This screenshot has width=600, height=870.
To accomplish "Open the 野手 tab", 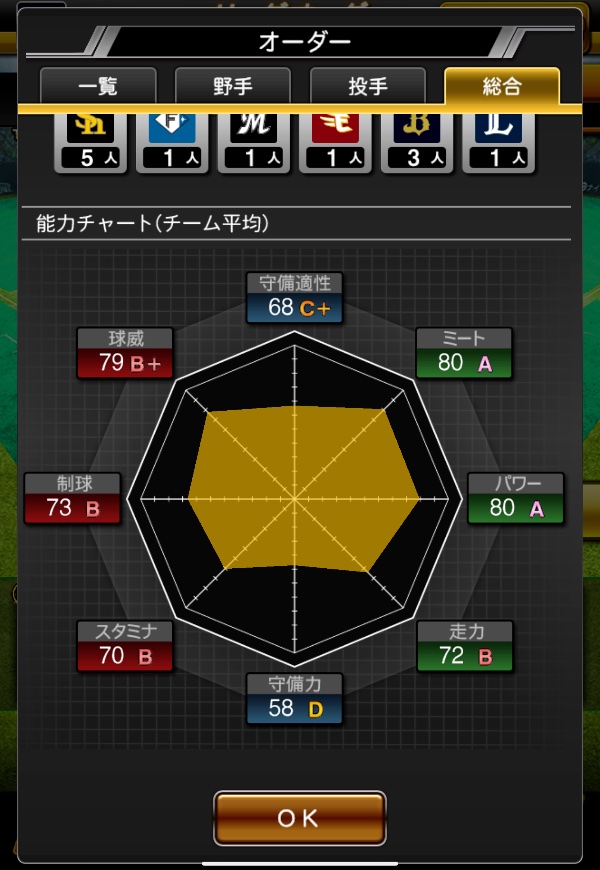I will (x=233, y=86).
